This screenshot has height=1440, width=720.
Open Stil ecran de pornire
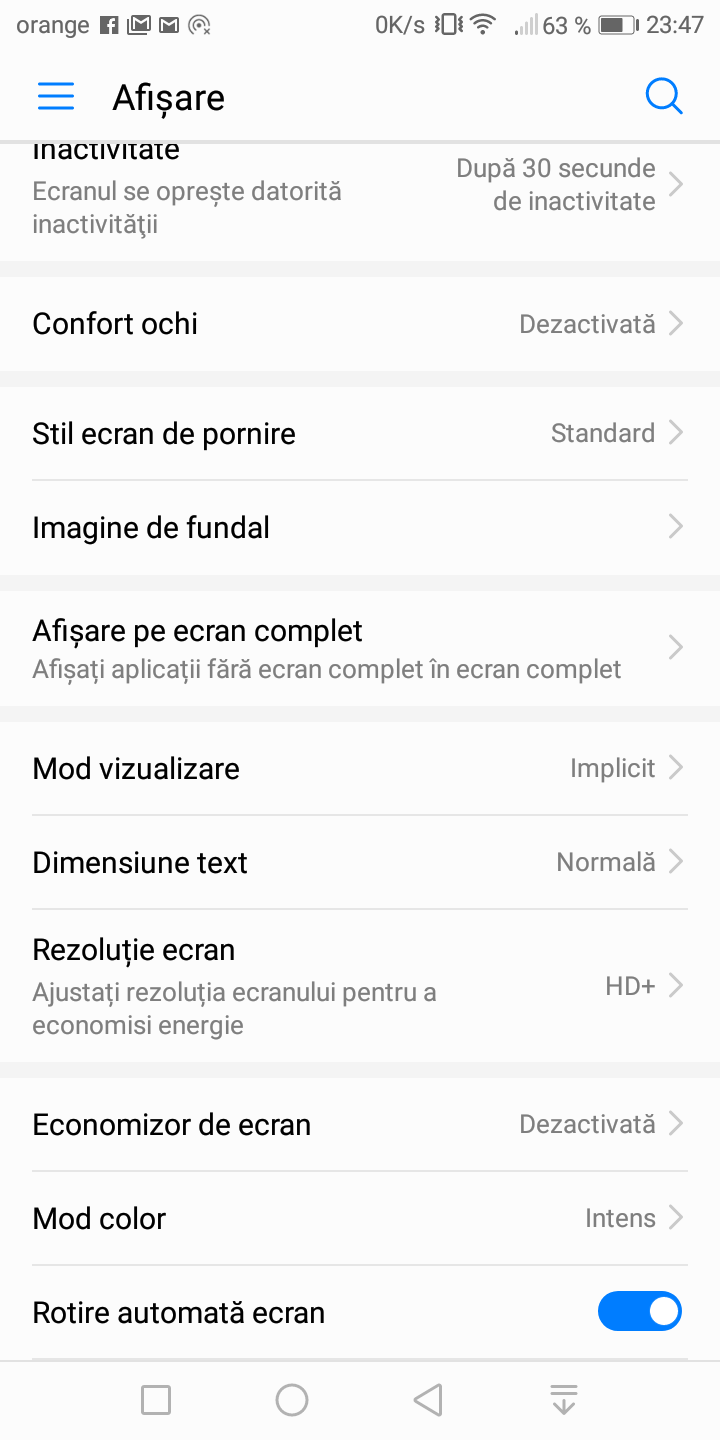click(360, 434)
